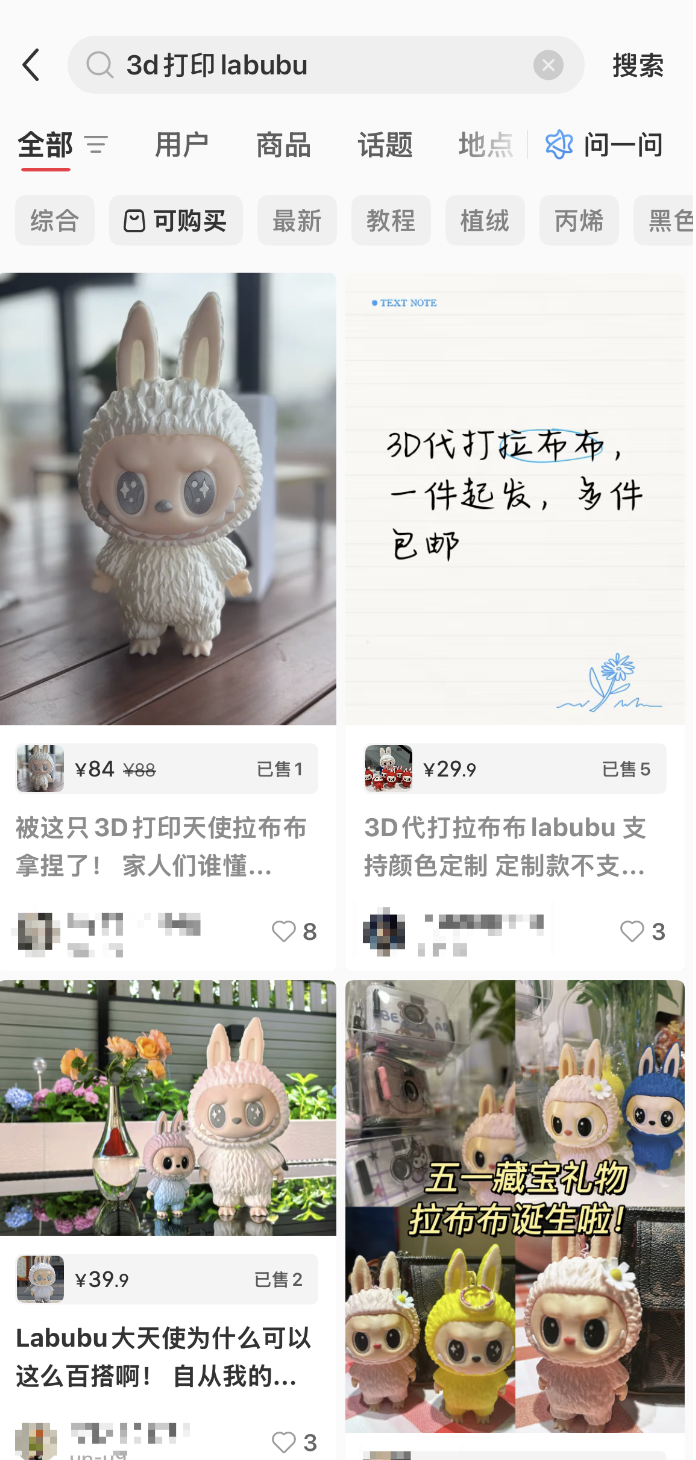Select the 可购买 filter chip
This screenshot has width=696, height=1460.
tap(175, 221)
